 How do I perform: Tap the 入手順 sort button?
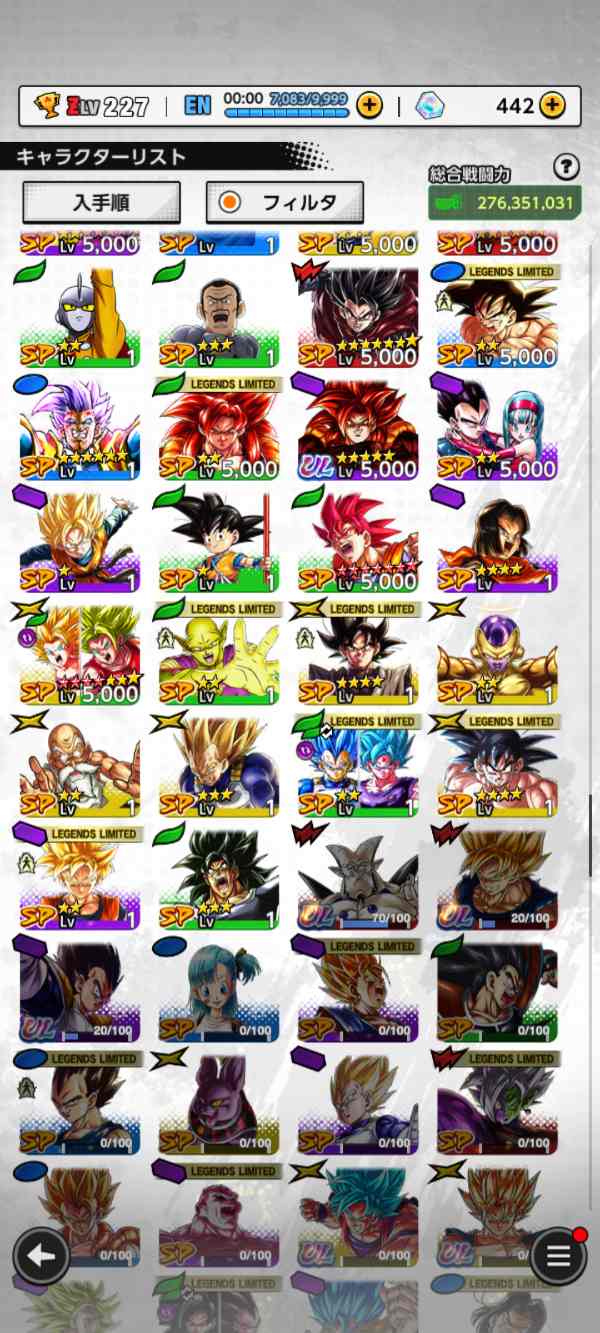click(x=101, y=202)
